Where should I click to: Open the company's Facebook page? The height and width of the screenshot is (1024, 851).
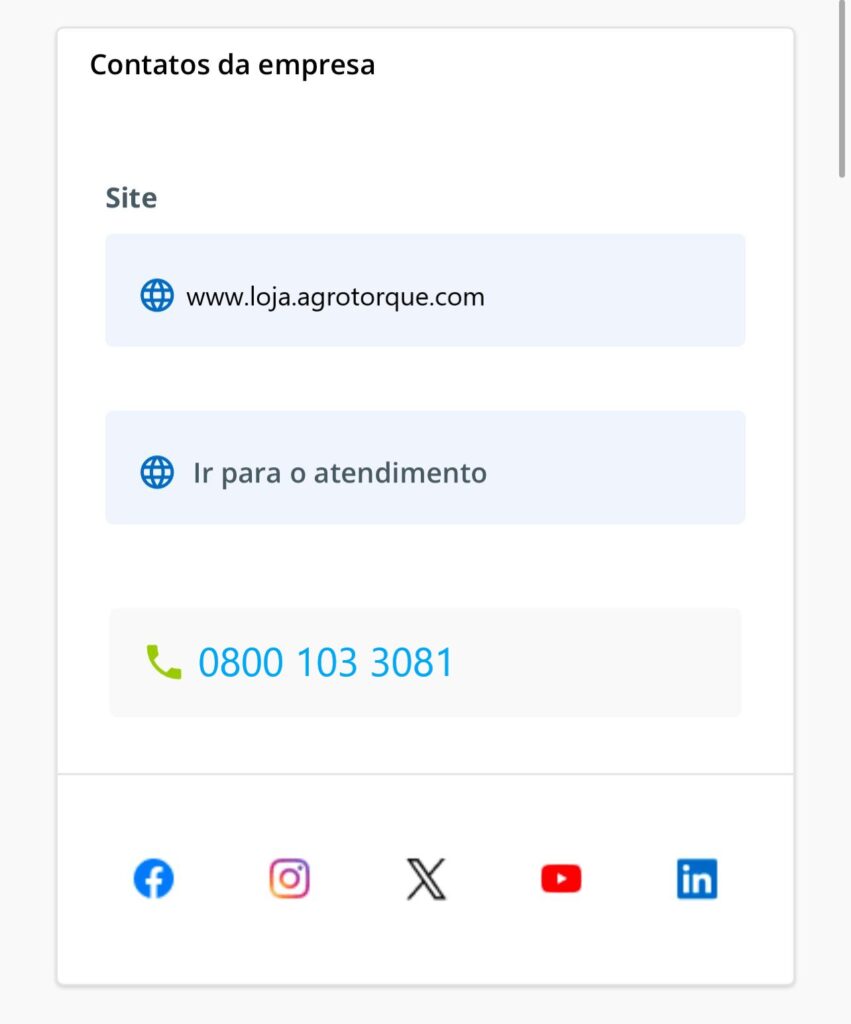[154, 880]
